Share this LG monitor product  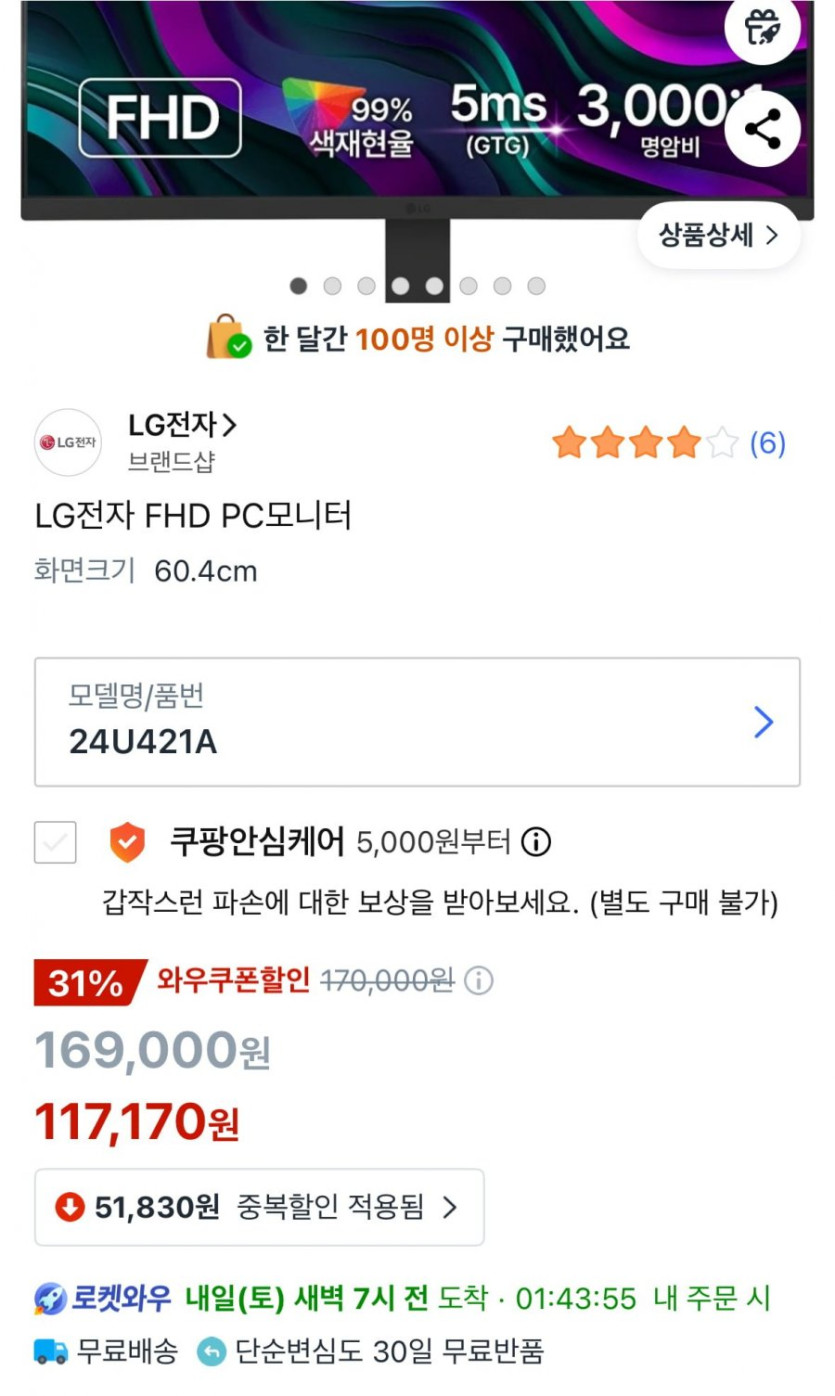tap(762, 130)
